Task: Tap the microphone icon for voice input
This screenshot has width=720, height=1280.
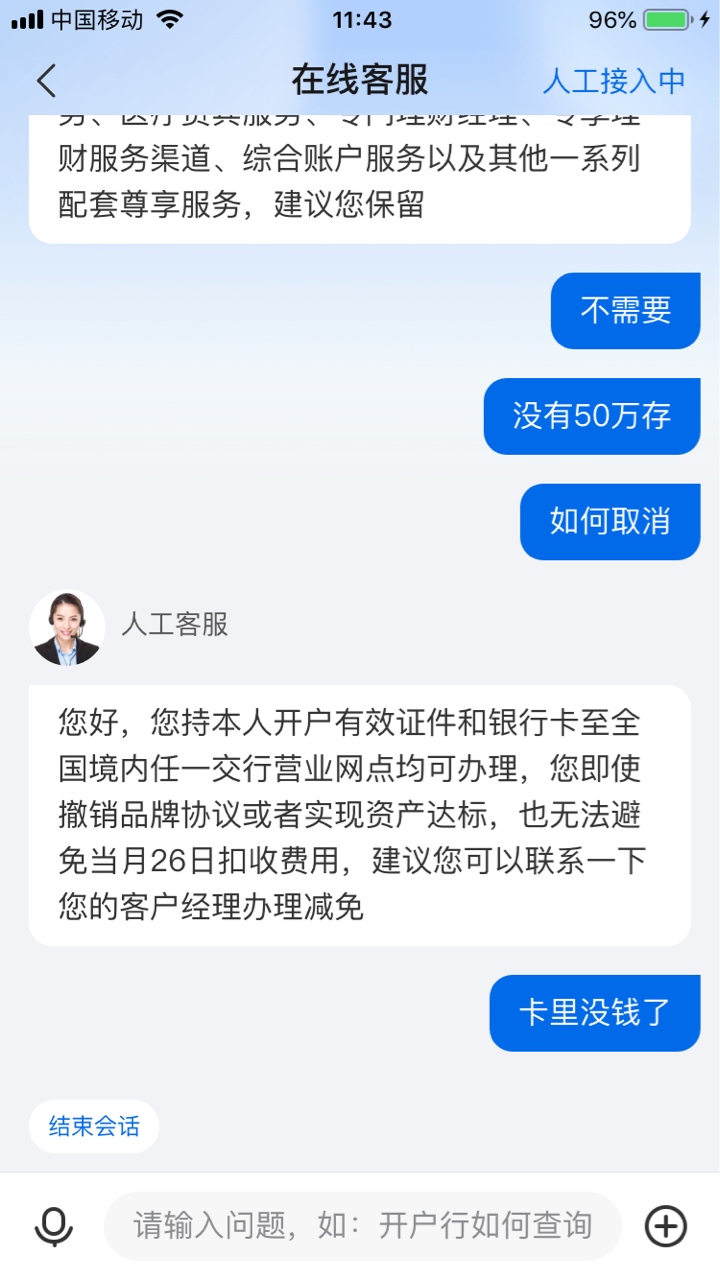Action: pos(53,1226)
